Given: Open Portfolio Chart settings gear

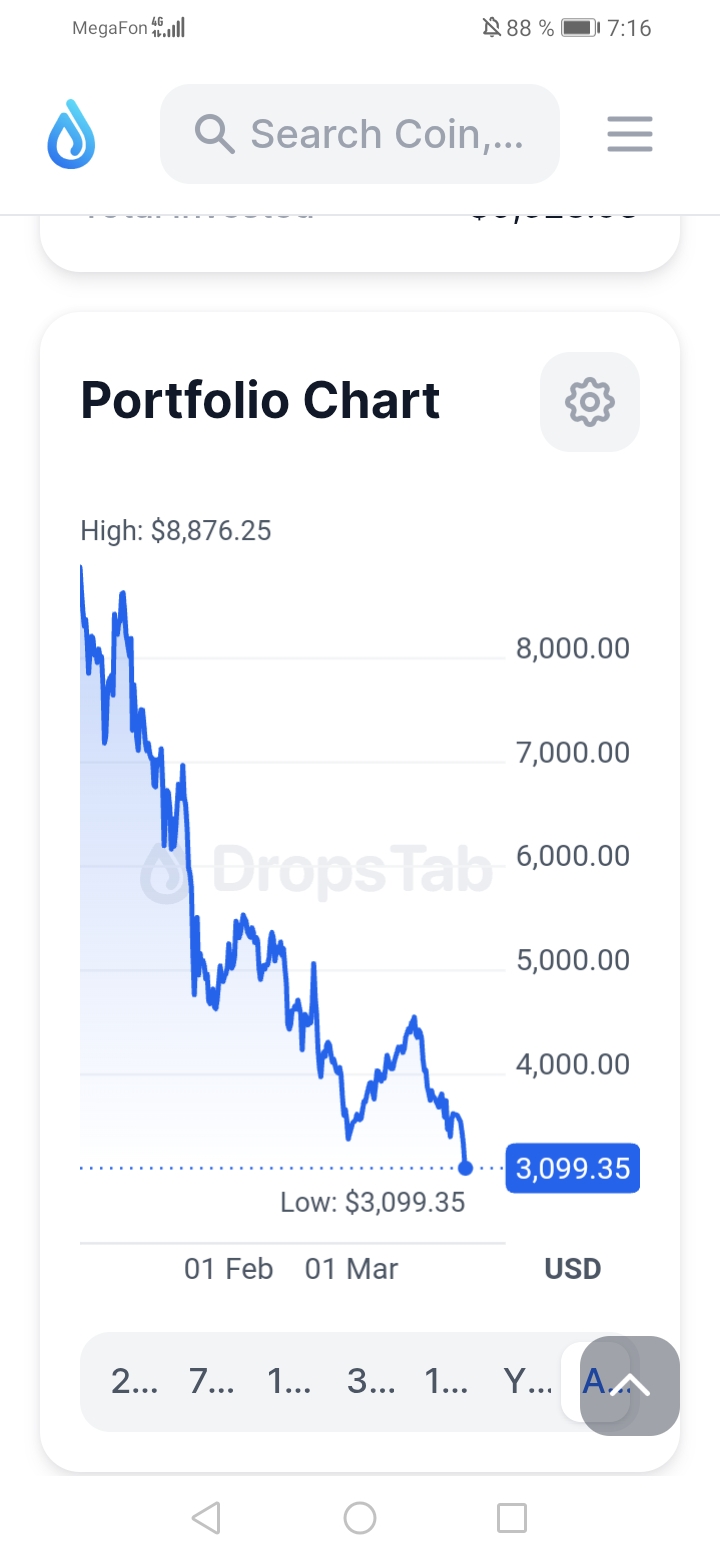Looking at the screenshot, I should 589,402.
